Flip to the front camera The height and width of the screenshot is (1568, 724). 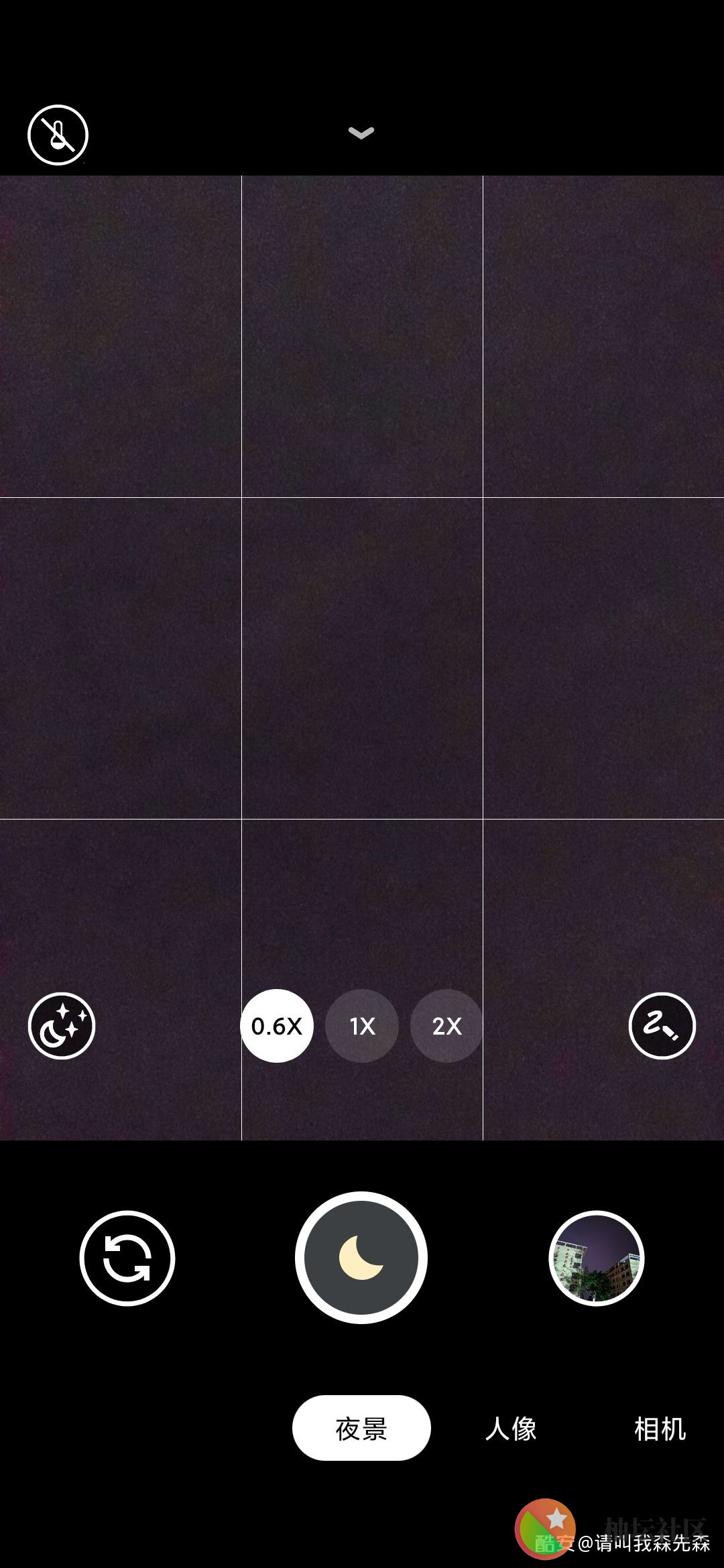127,1258
